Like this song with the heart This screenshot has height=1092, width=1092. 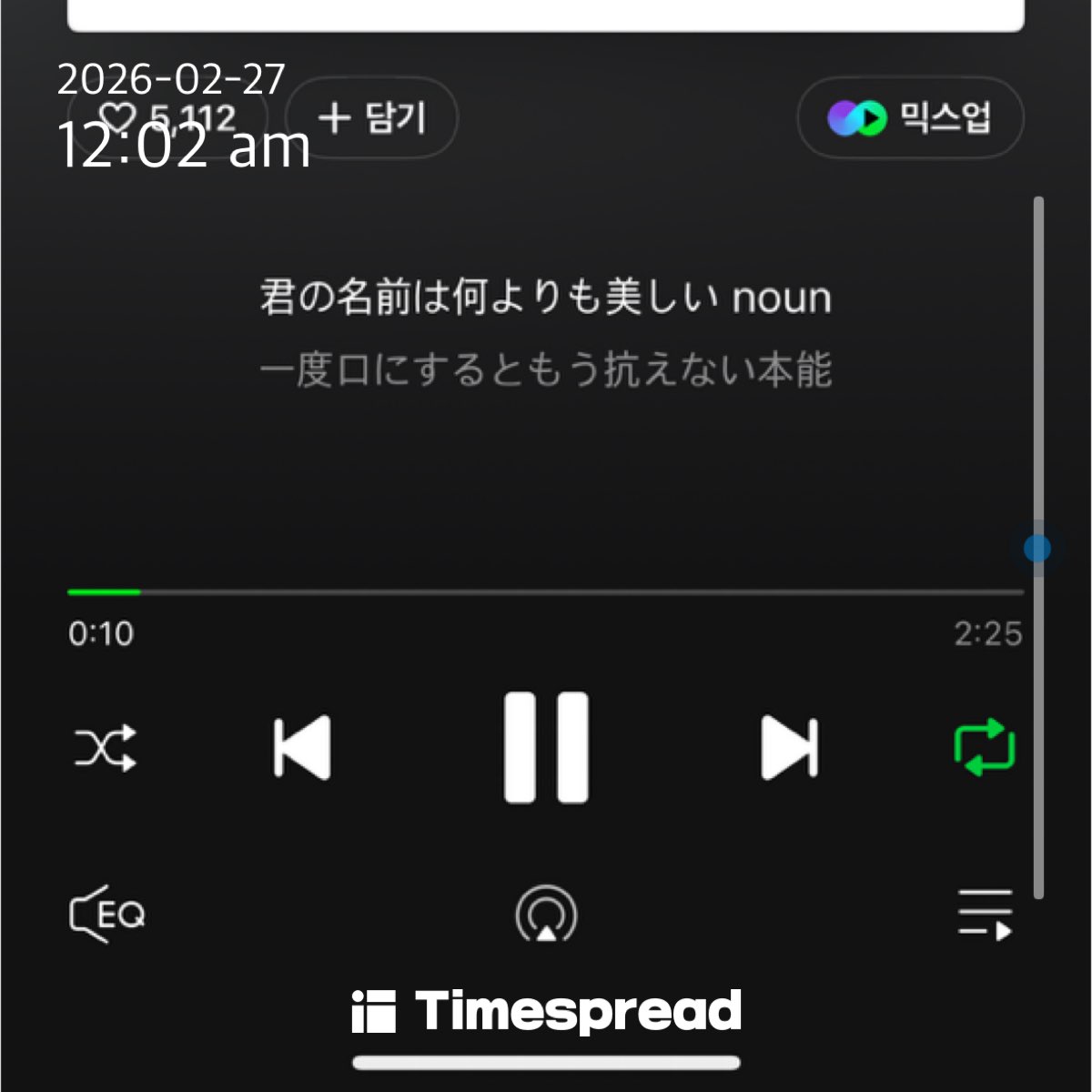[x=116, y=116]
